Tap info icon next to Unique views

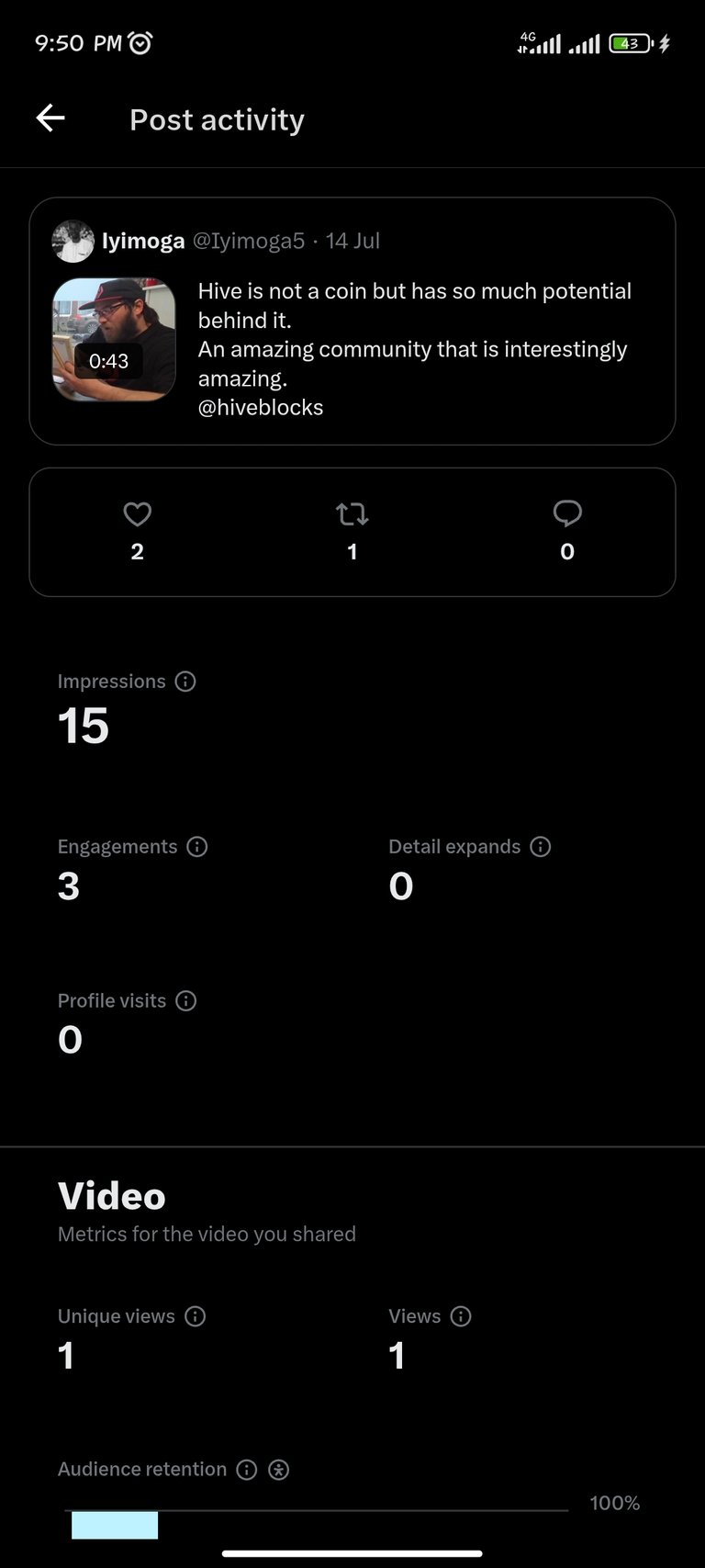[196, 1316]
